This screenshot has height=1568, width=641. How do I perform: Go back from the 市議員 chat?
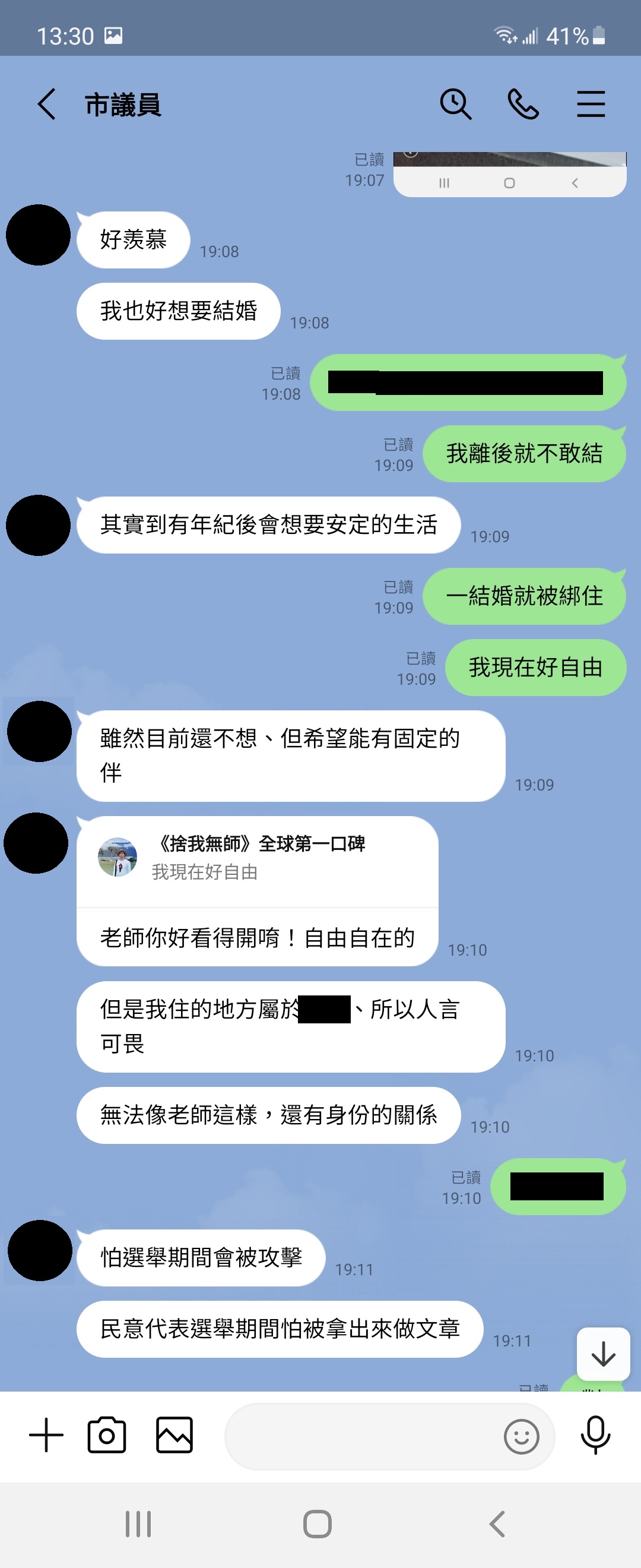click(x=47, y=104)
